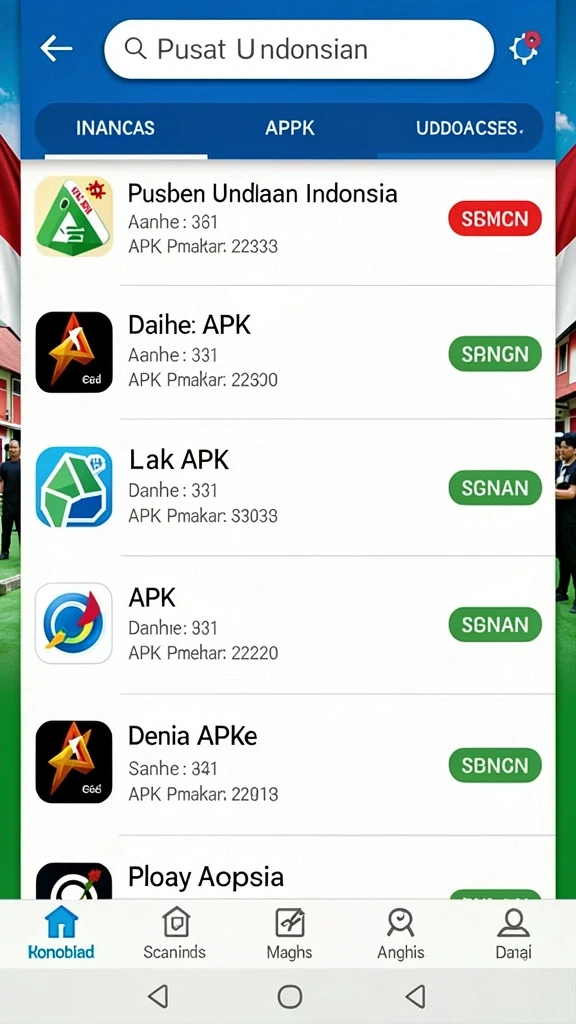
Task: Select the Konobiad home tab
Action: [x=61, y=933]
